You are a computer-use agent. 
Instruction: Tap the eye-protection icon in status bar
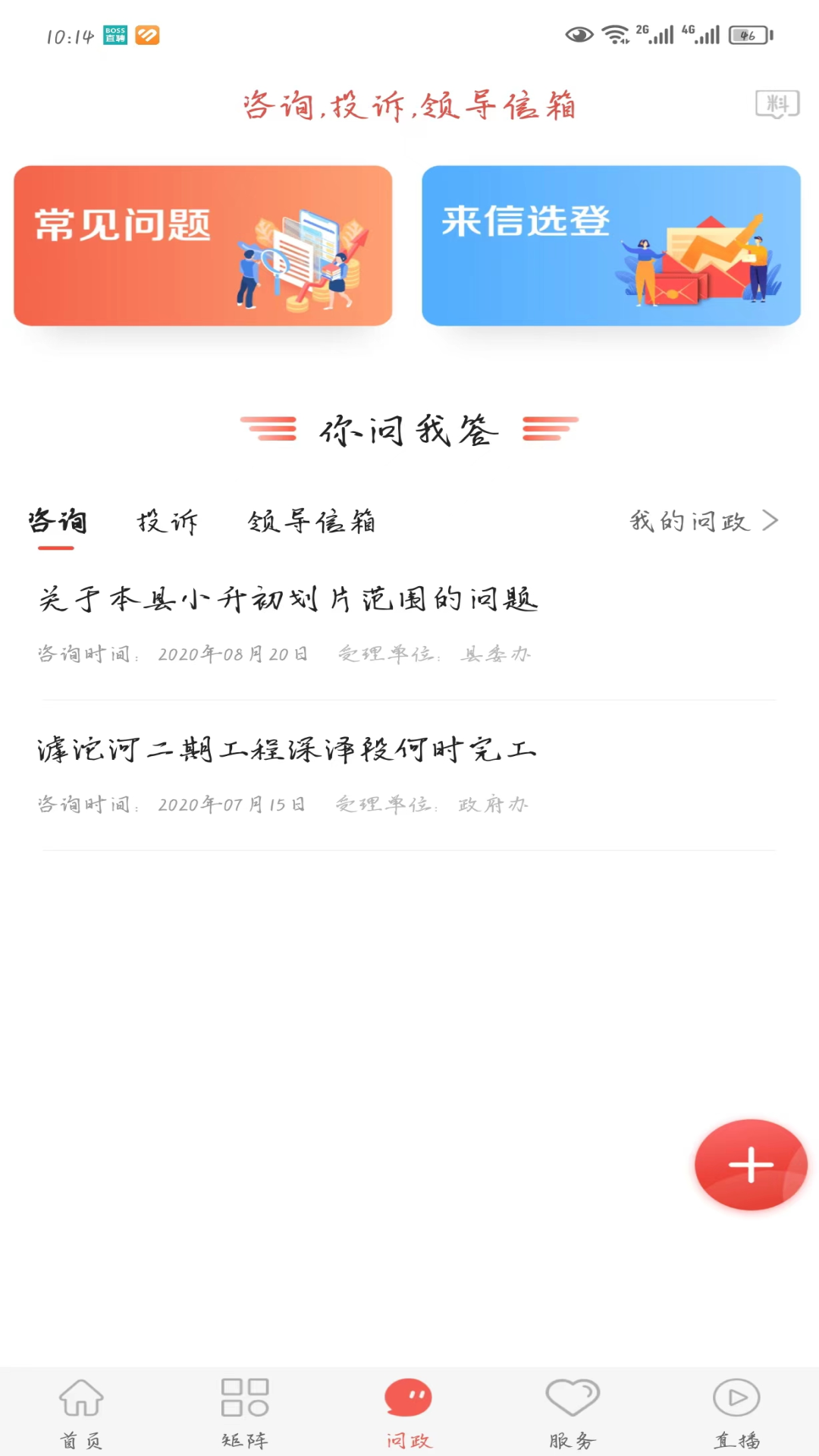tap(578, 33)
